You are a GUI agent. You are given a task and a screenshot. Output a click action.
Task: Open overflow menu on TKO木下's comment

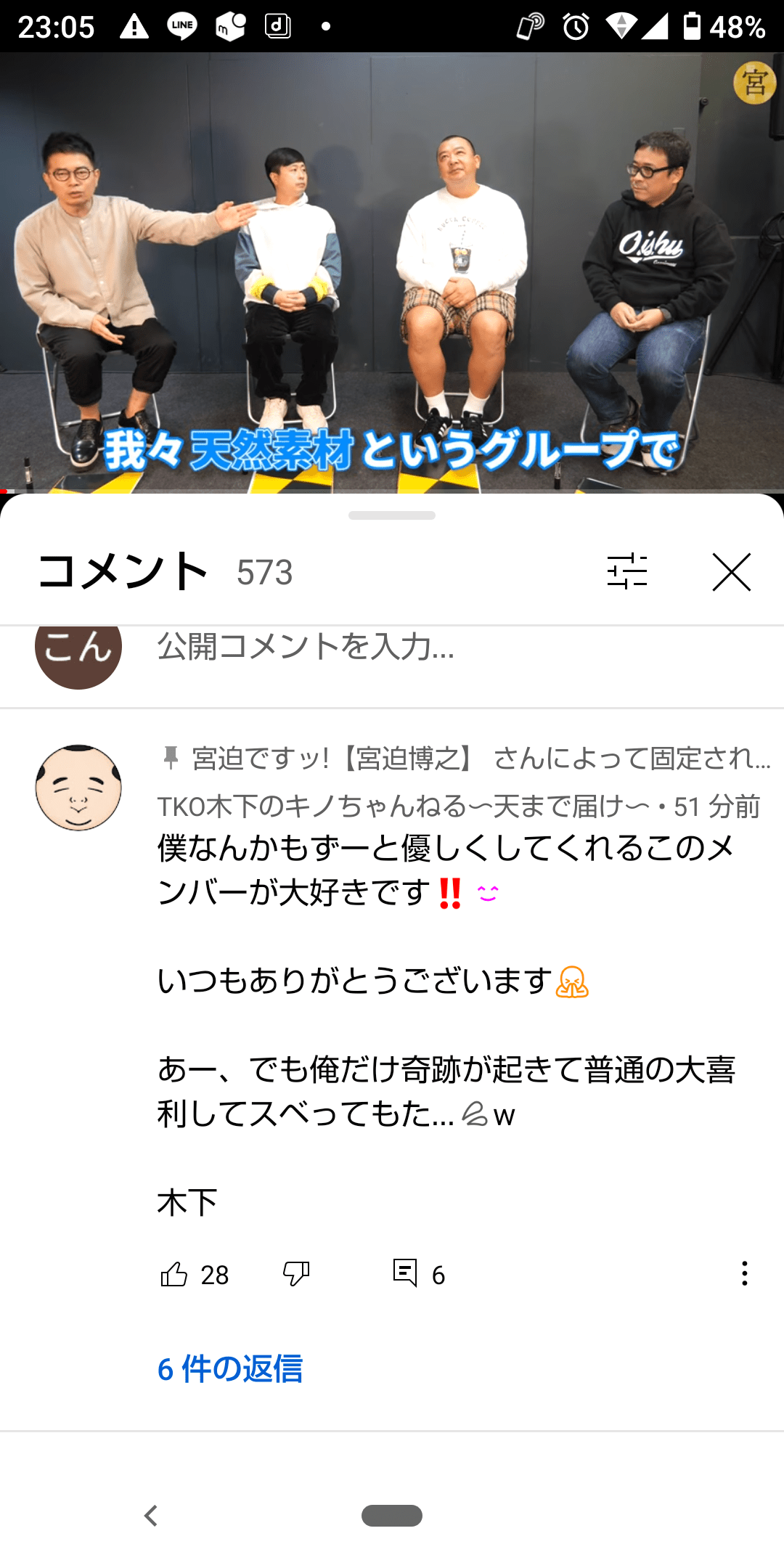click(x=744, y=1273)
